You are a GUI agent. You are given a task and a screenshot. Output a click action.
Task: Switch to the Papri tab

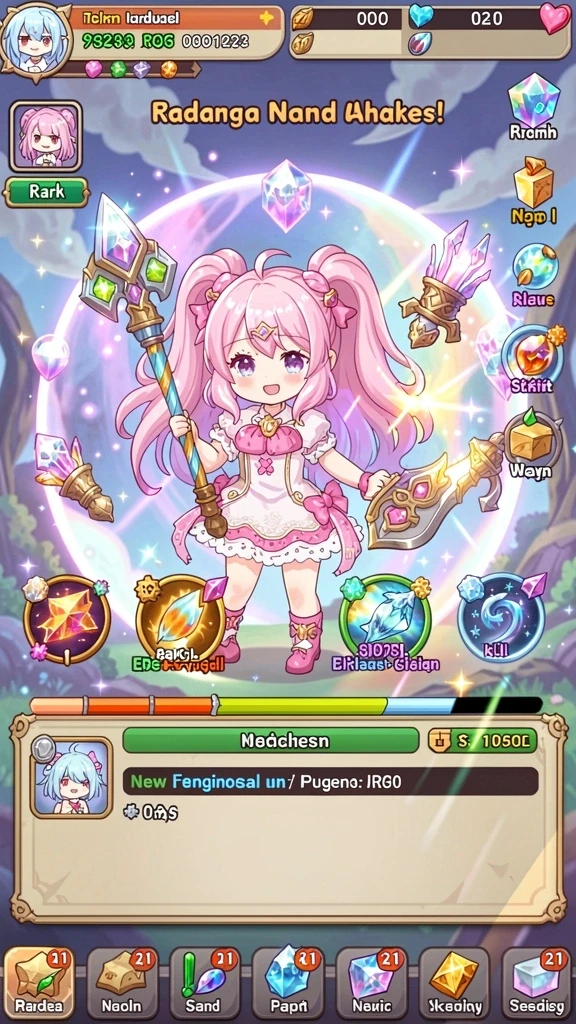coord(288,983)
